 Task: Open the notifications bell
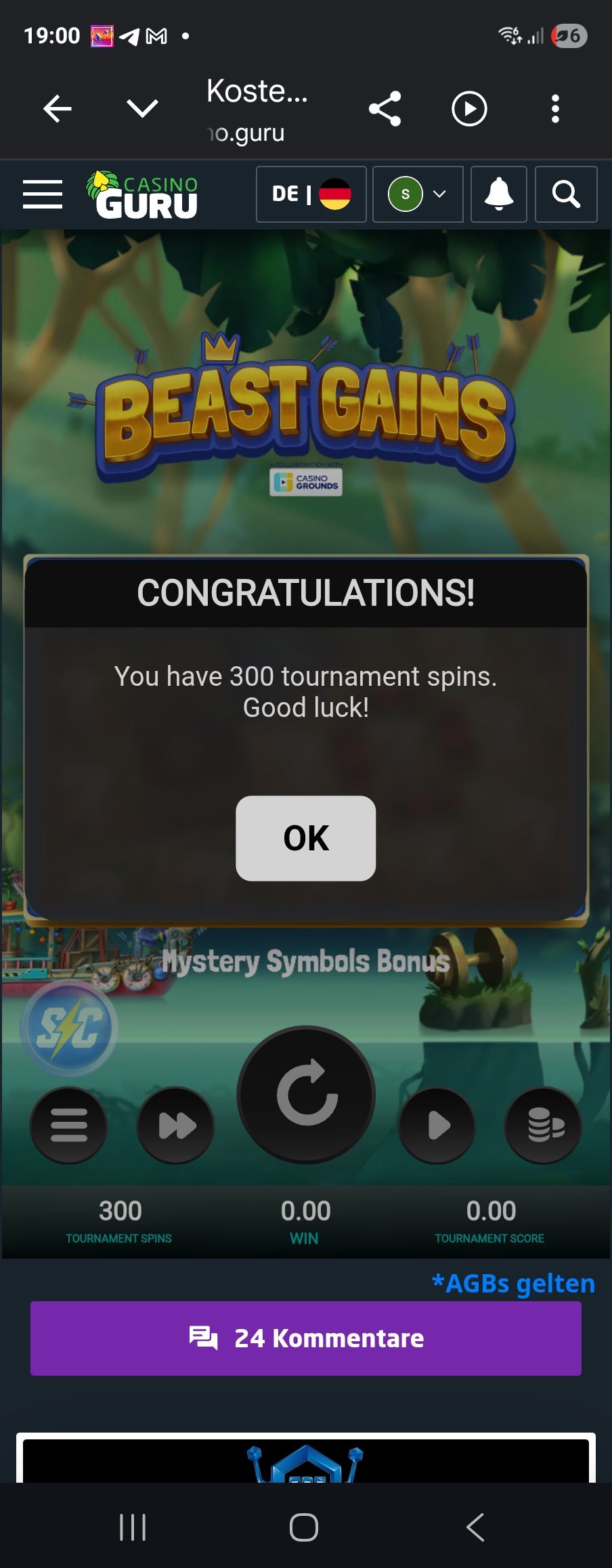[x=498, y=194]
